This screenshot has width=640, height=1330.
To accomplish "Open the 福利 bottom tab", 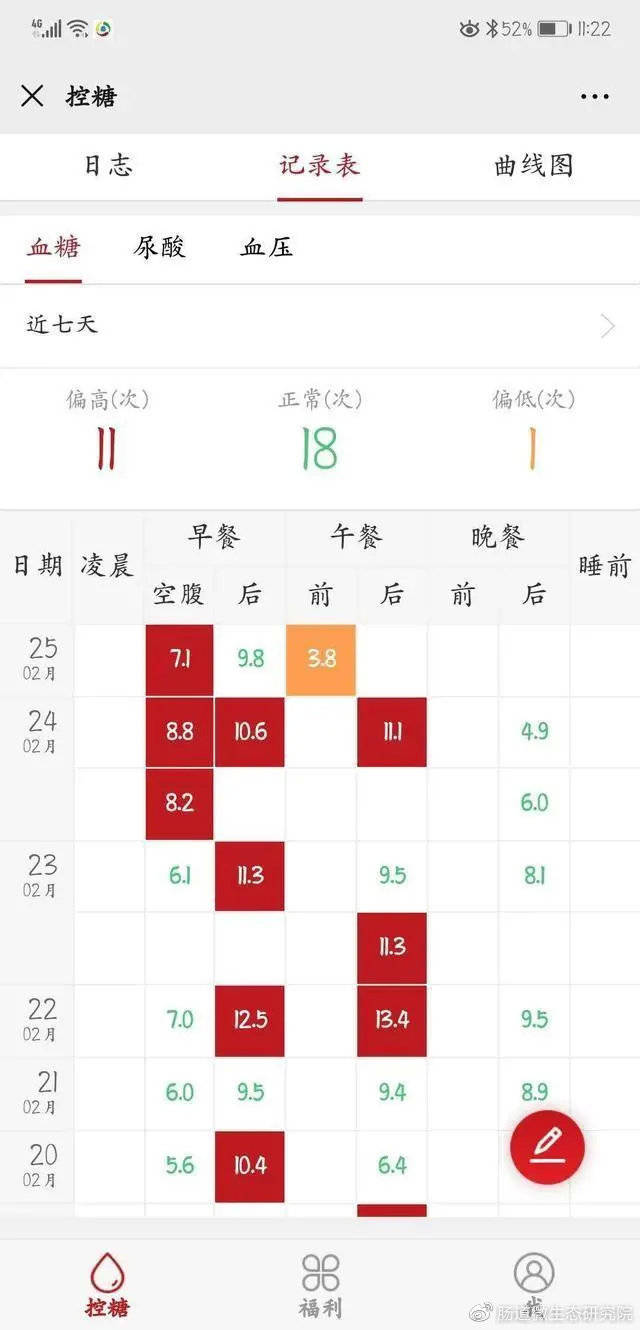I will [x=321, y=1284].
